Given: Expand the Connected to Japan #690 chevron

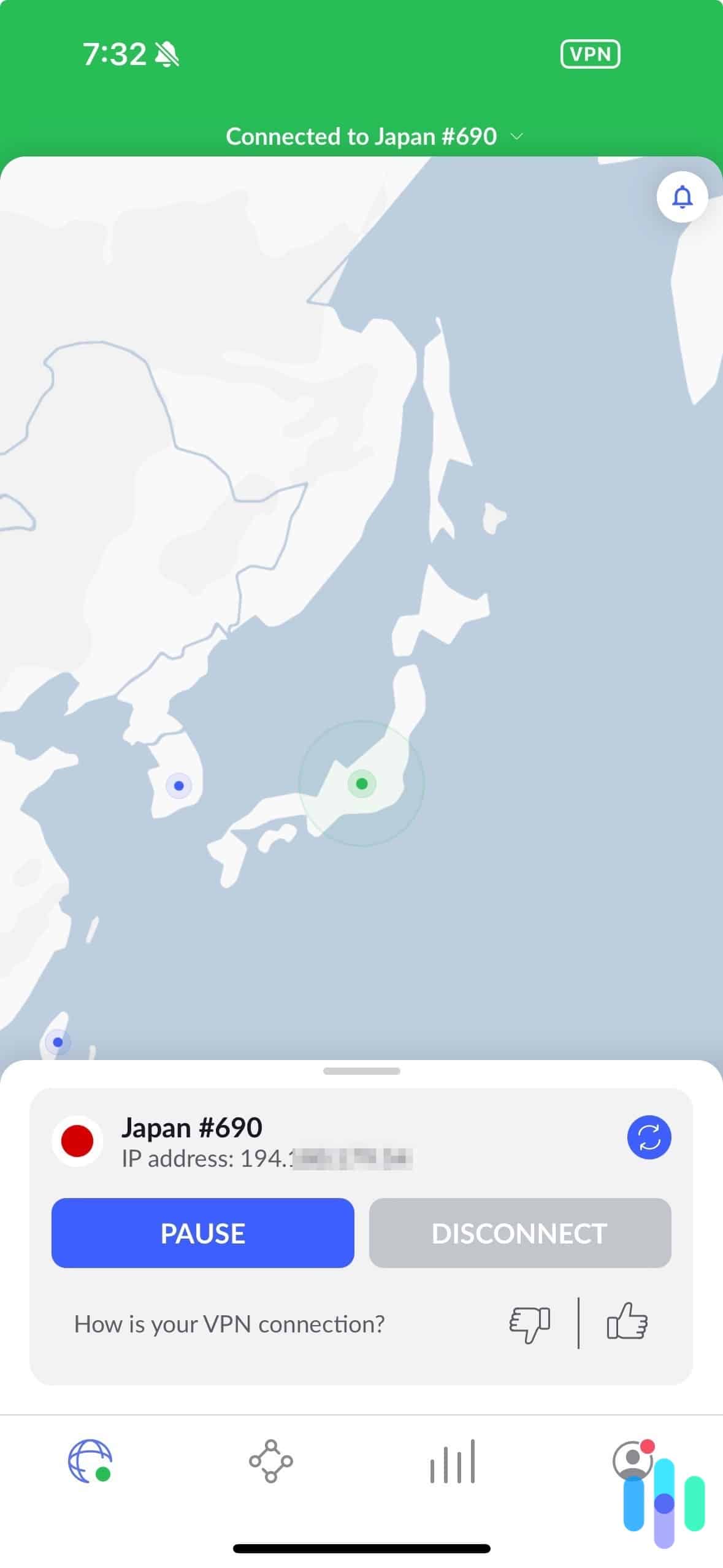Looking at the screenshot, I should 516,137.
